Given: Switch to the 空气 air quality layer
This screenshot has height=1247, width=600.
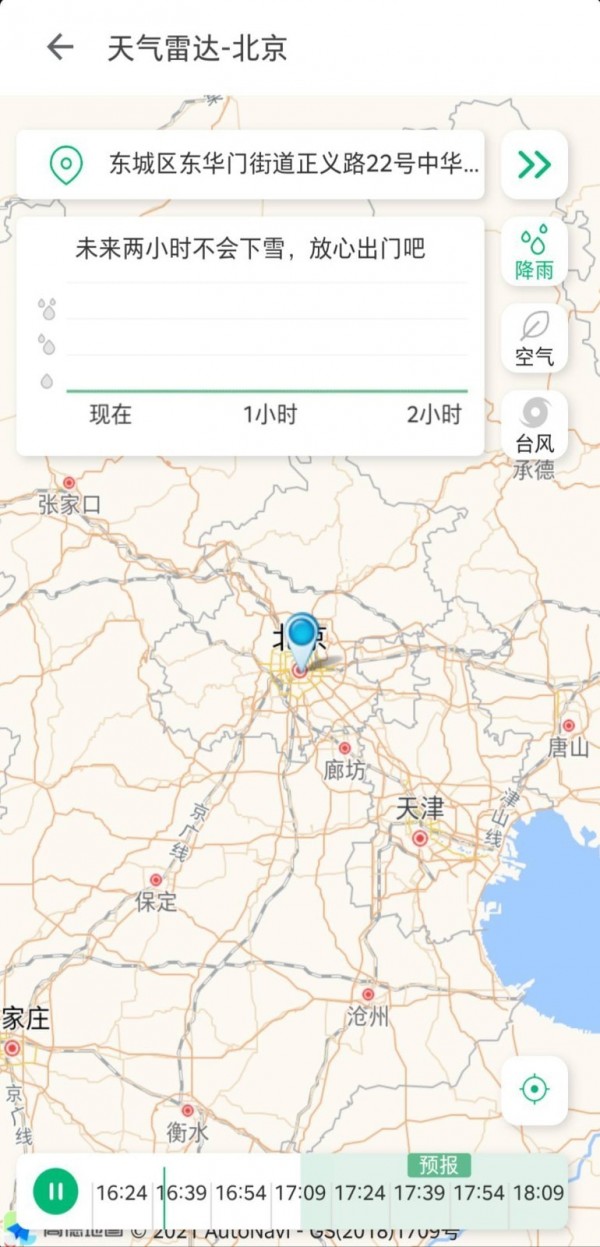Looking at the screenshot, I should pyautogui.click(x=534, y=339).
